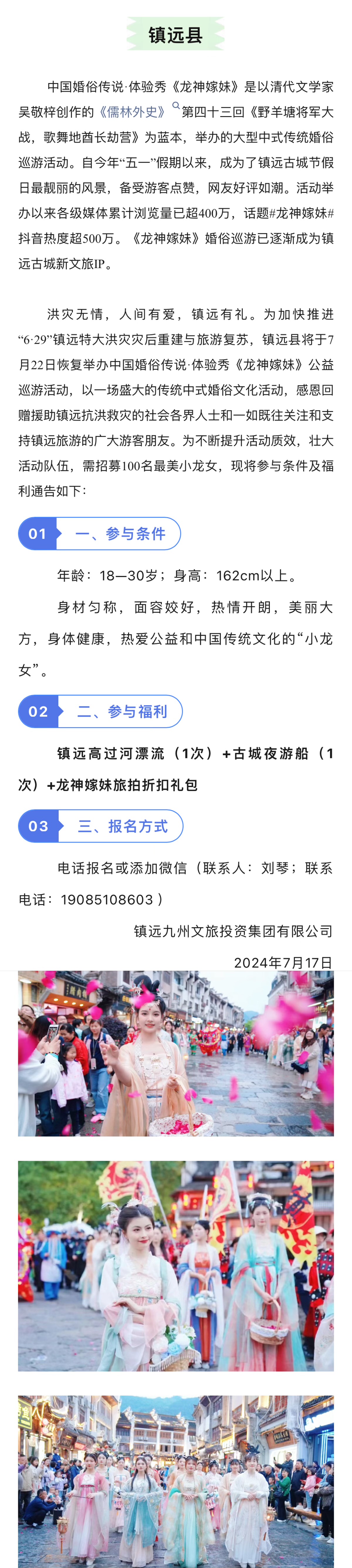Enlarge the photo of the hanfu parade group
Screen dimensions: 352x1568
point(176,1481)
